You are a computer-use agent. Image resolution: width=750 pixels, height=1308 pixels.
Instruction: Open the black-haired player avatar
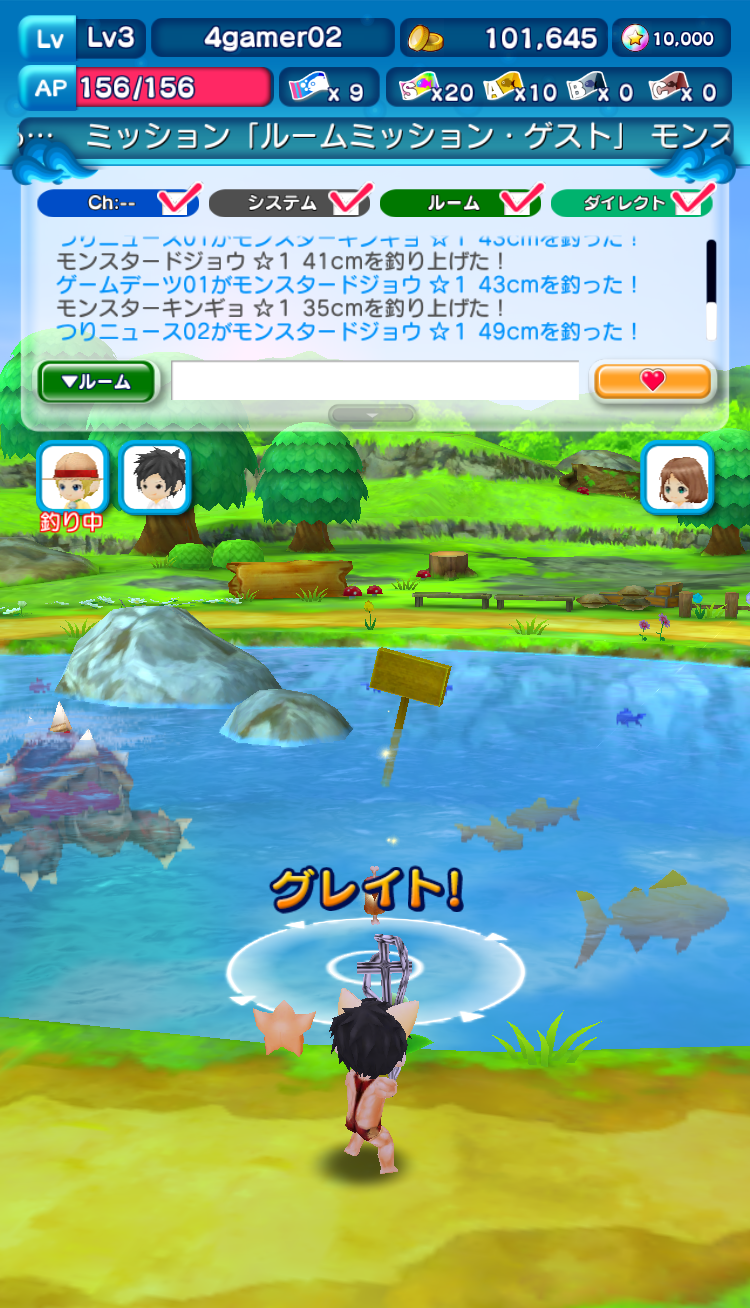[x=154, y=477]
